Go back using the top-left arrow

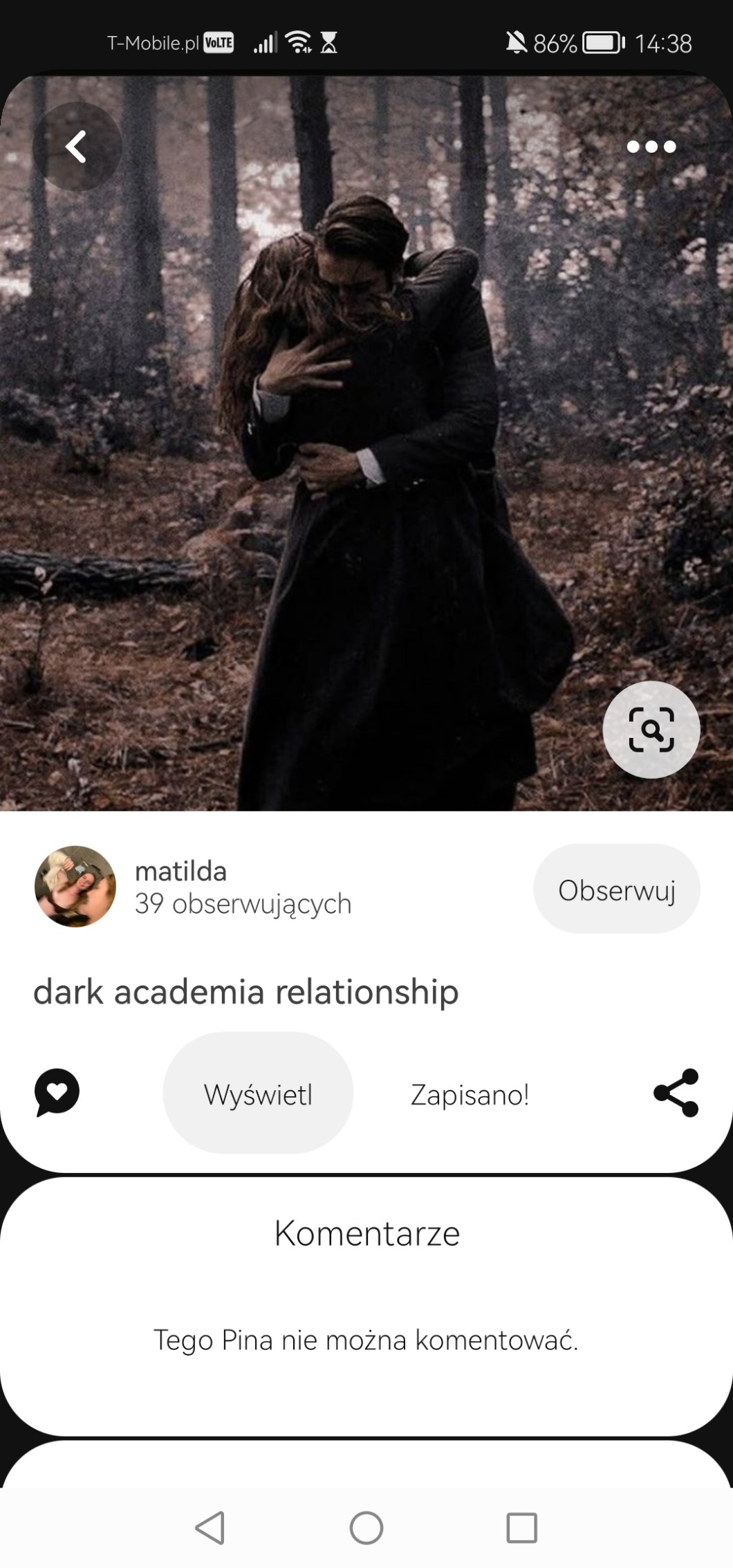77,147
